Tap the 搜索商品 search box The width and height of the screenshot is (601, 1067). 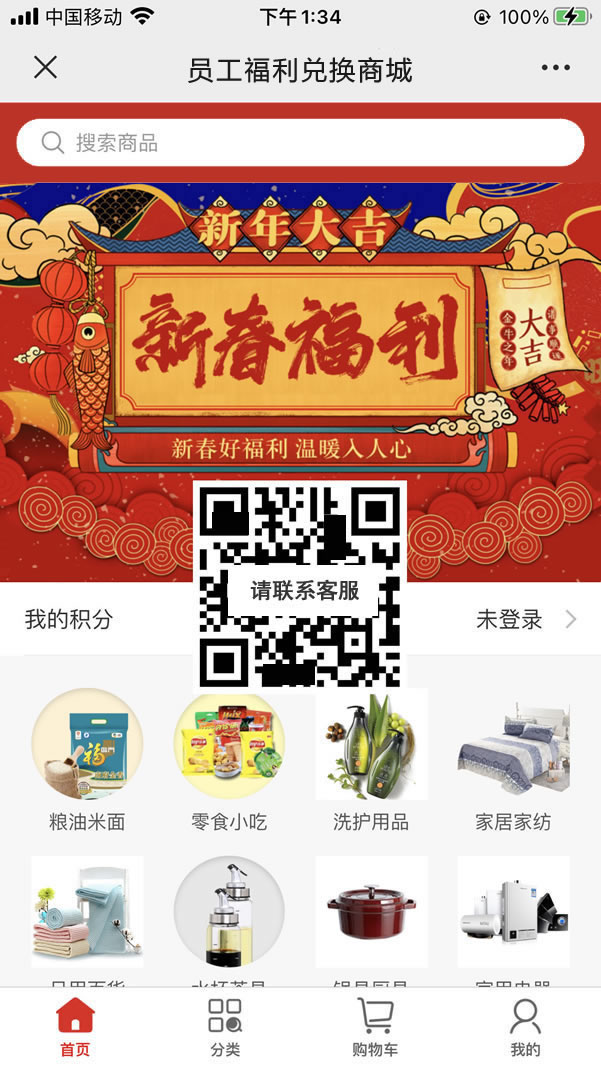[300, 143]
